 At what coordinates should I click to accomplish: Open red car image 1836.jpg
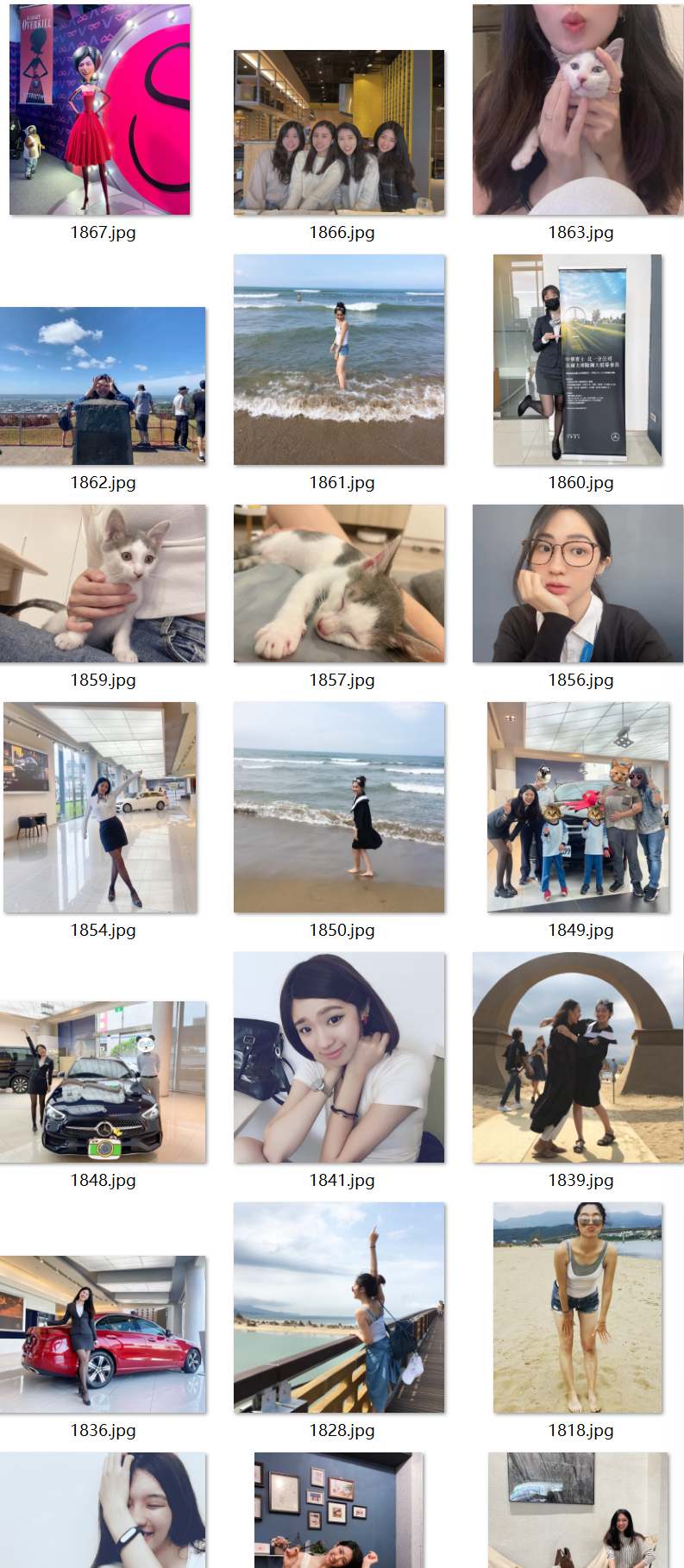click(x=103, y=1333)
